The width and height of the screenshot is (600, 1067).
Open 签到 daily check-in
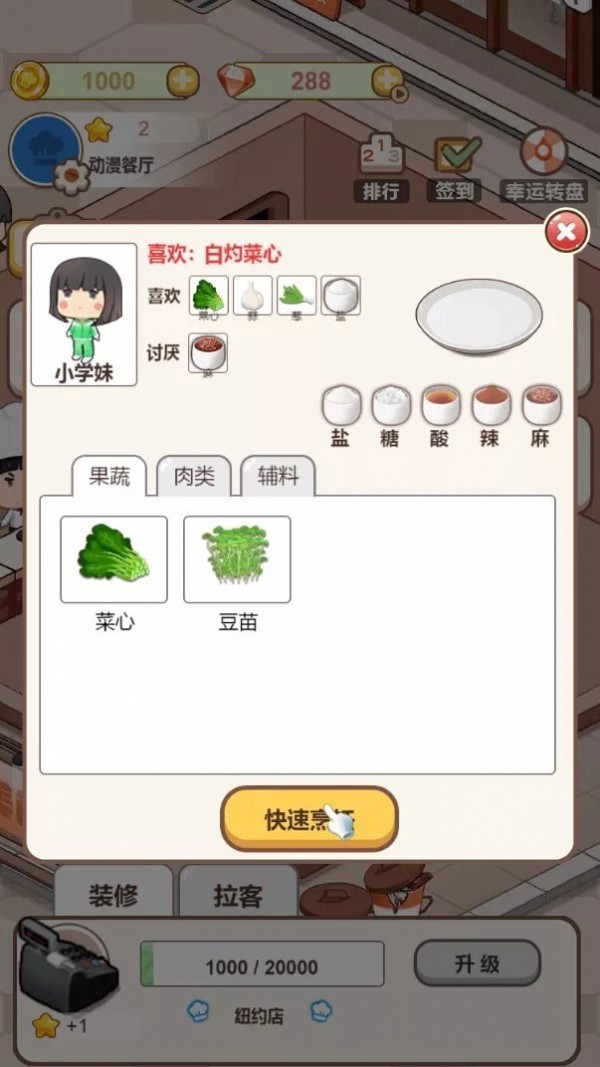[456, 168]
